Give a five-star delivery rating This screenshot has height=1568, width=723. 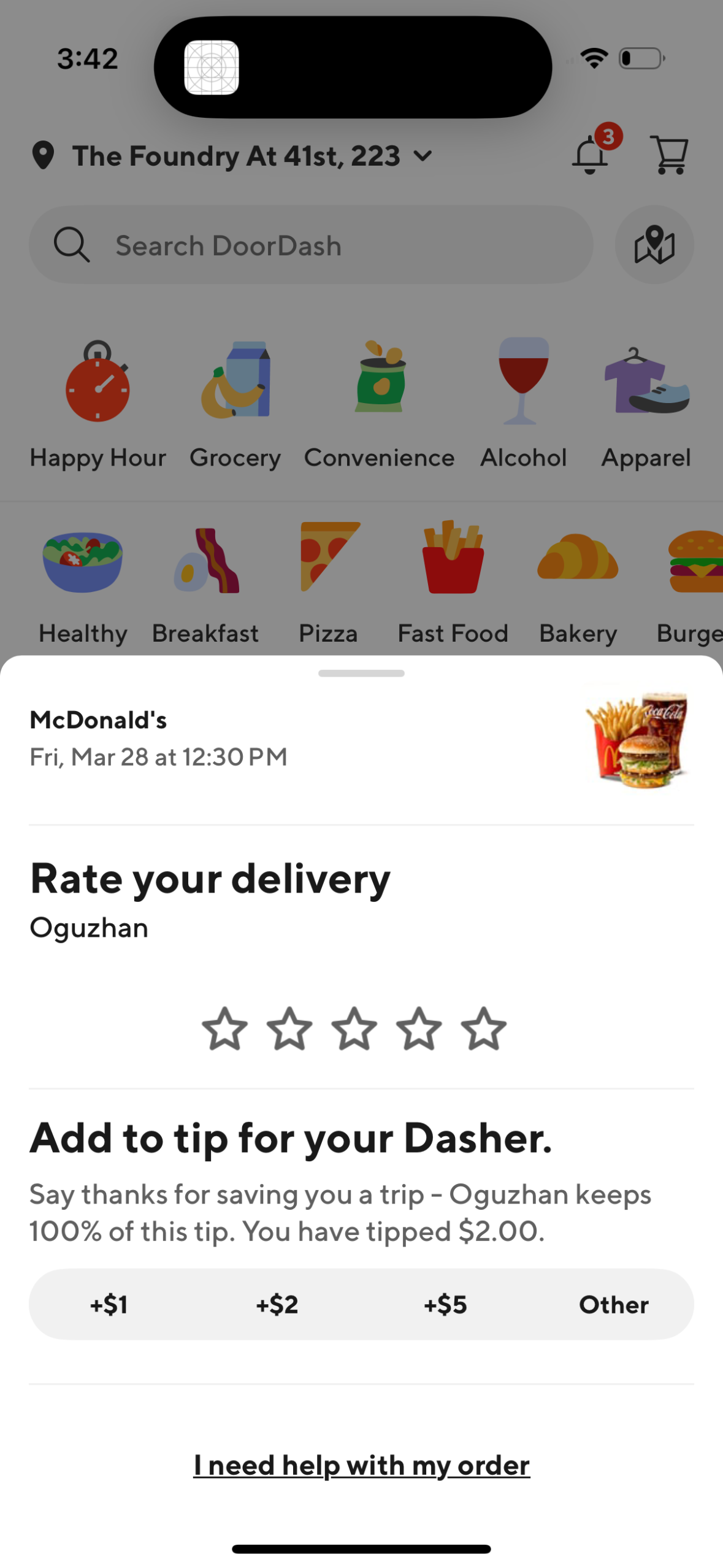point(482,1029)
